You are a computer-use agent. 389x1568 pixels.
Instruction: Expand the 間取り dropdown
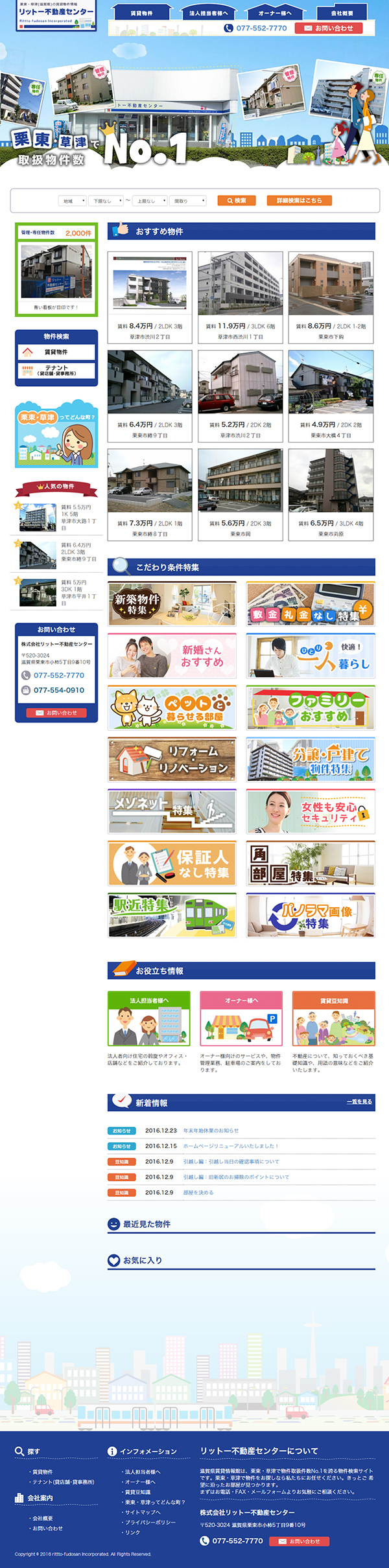click(x=189, y=201)
